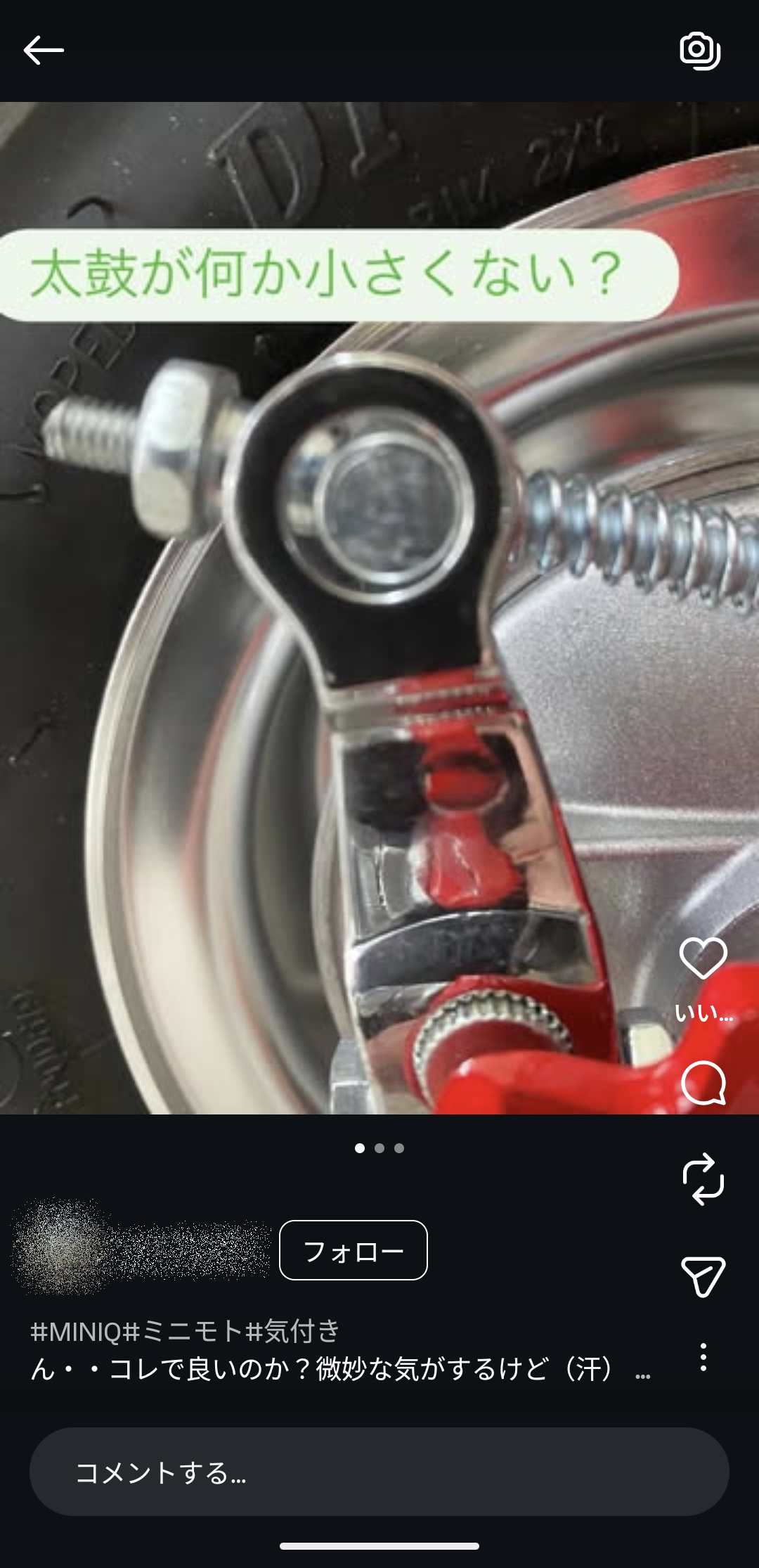
Task: Like this post with the heart icon
Action: click(x=703, y=958)
